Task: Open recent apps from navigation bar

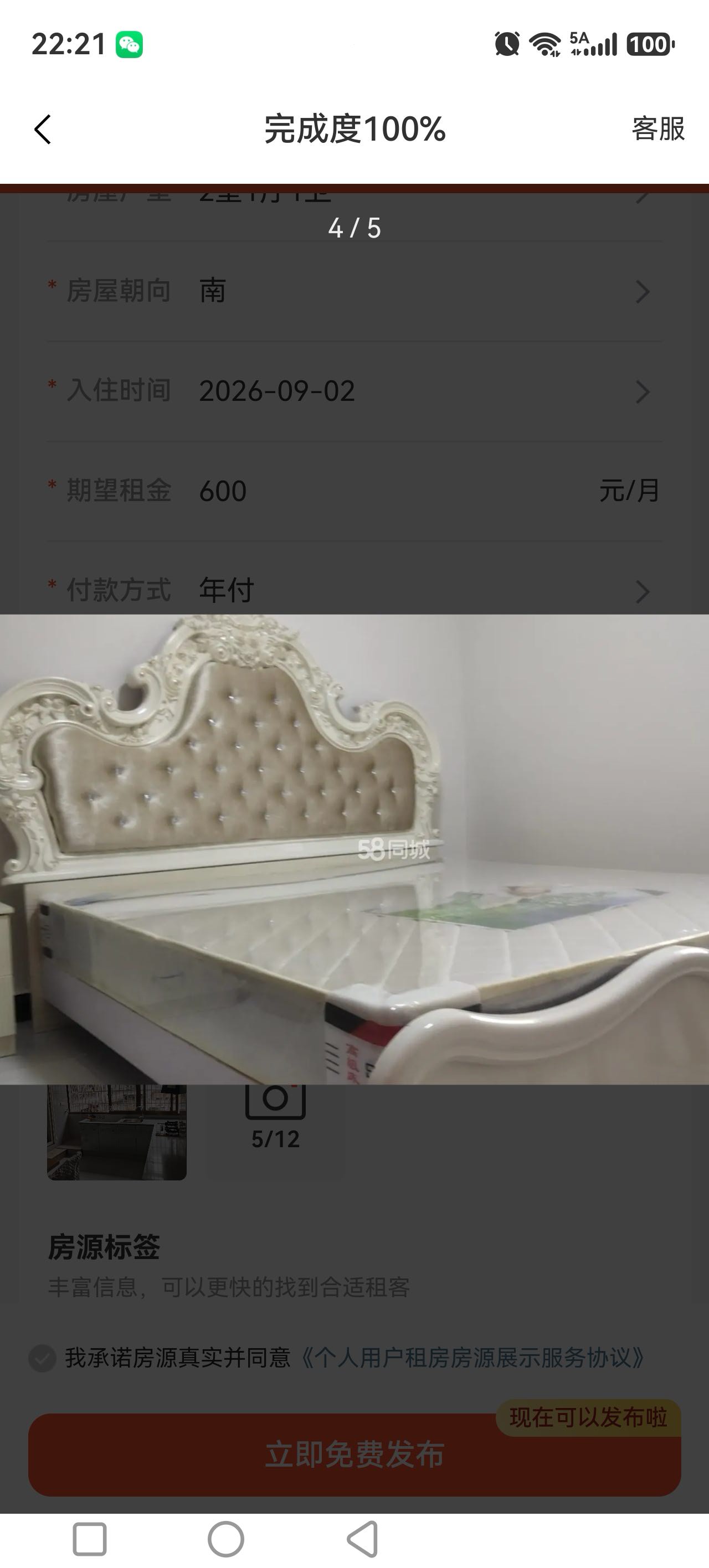Action: pos(90,1539)
